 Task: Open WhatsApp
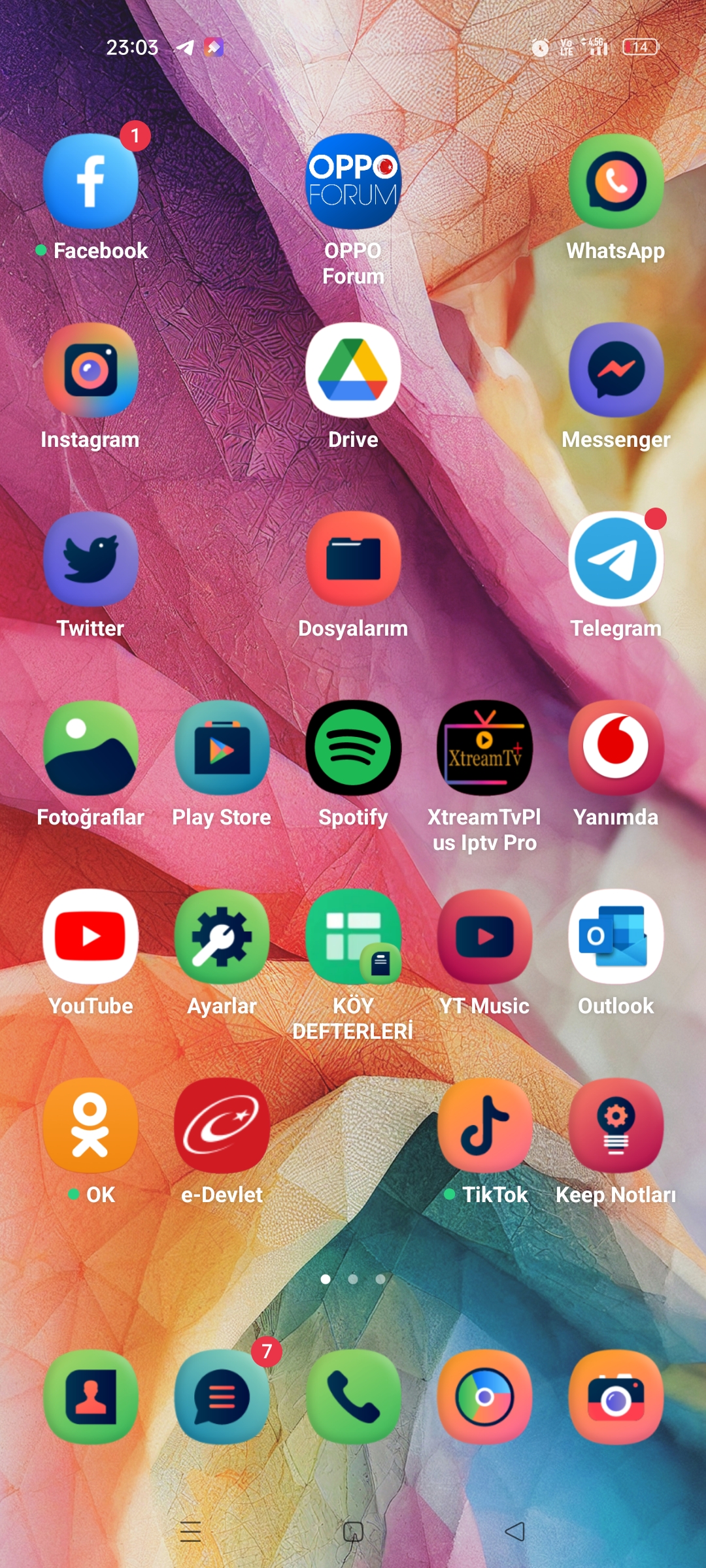click(616, 182)
